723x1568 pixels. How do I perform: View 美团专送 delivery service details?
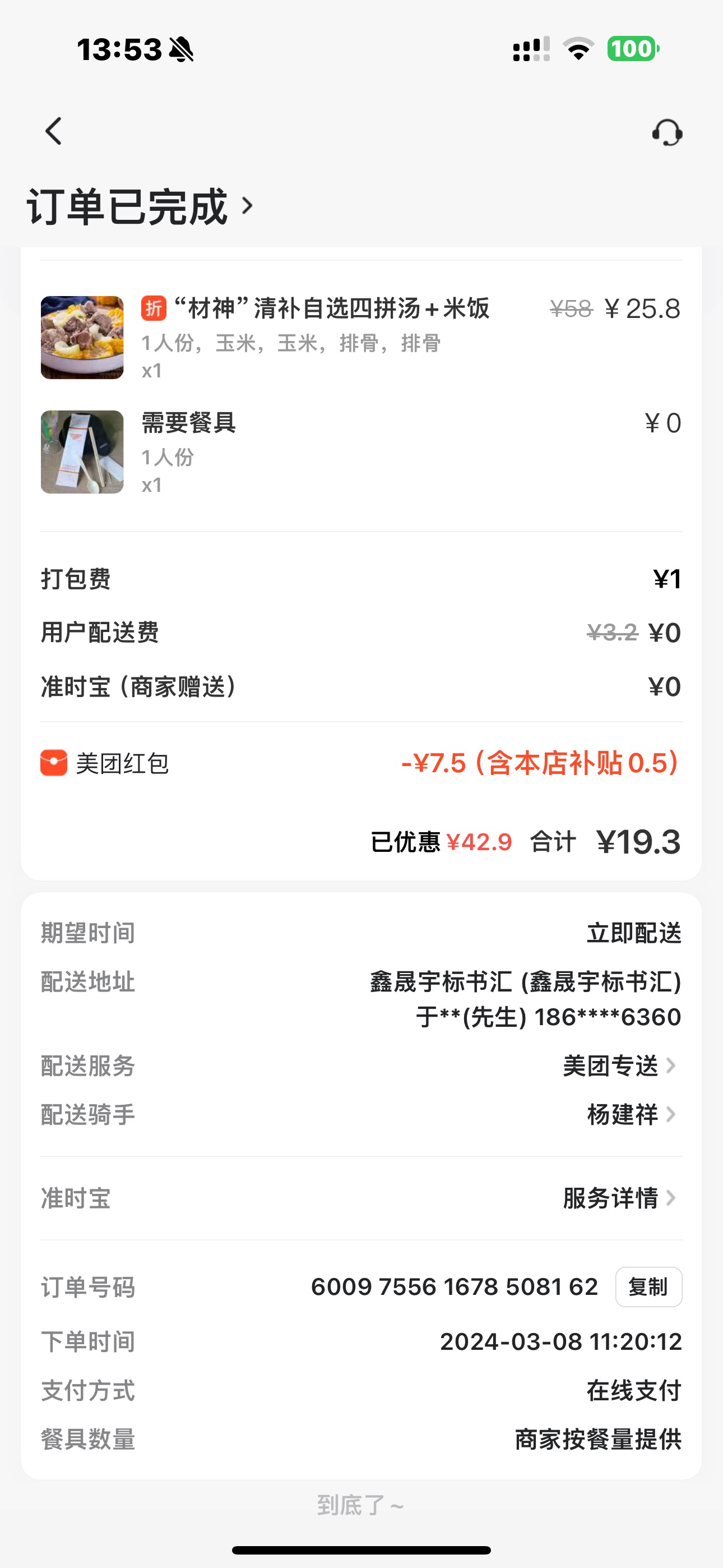[x=619, y=1066]
